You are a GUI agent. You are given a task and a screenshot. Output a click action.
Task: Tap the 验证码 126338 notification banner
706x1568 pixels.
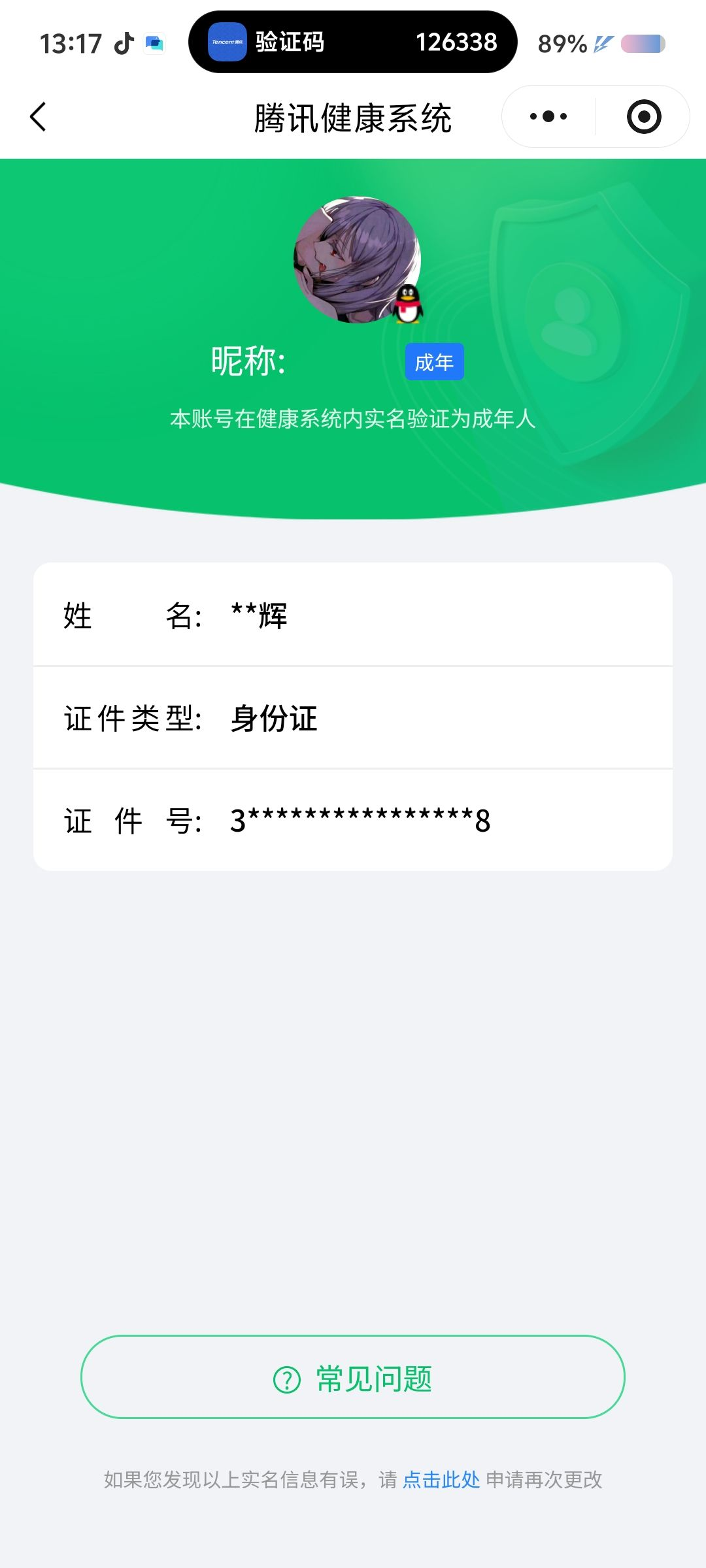pos(353,42)
